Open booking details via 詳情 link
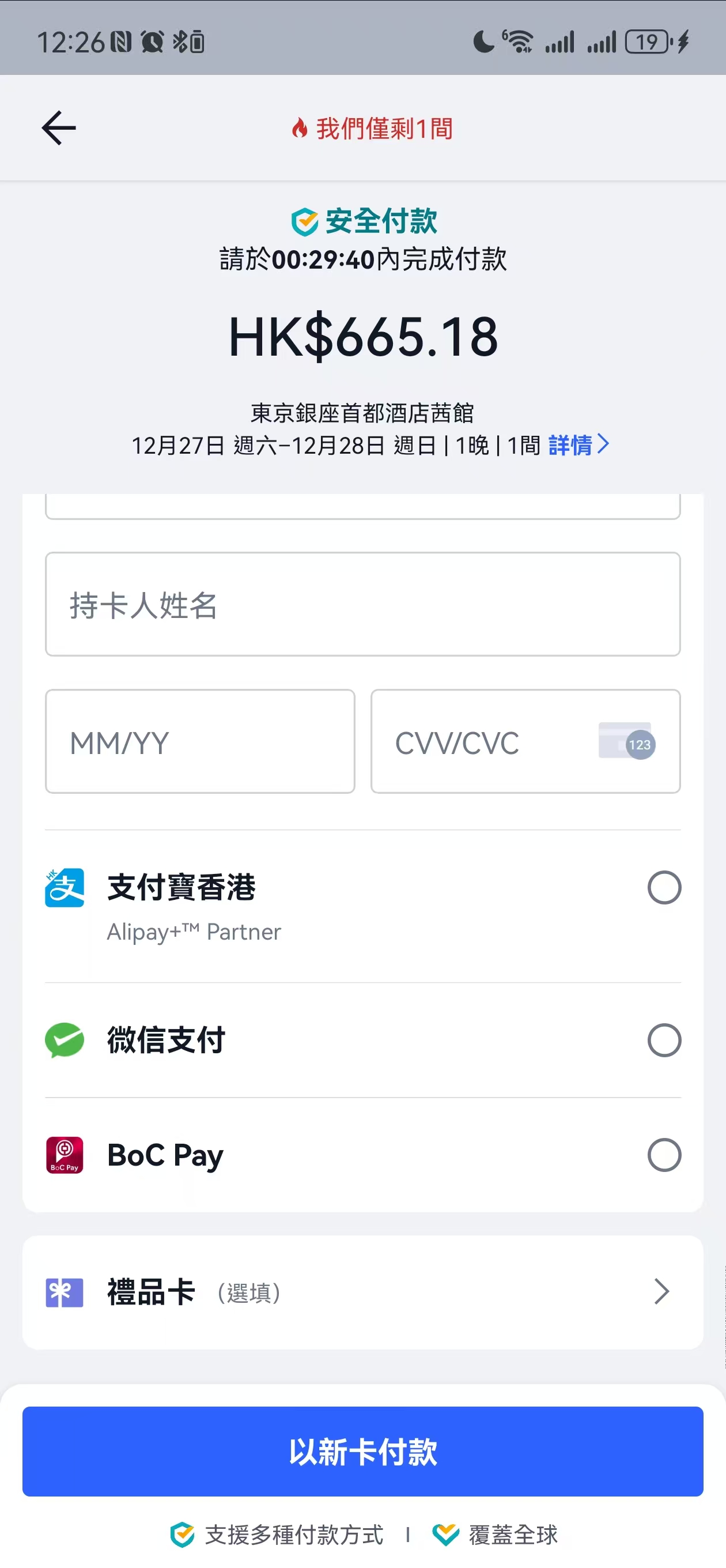The width and height of the screenshot is (726, 1568). click(x=577, y=445)
